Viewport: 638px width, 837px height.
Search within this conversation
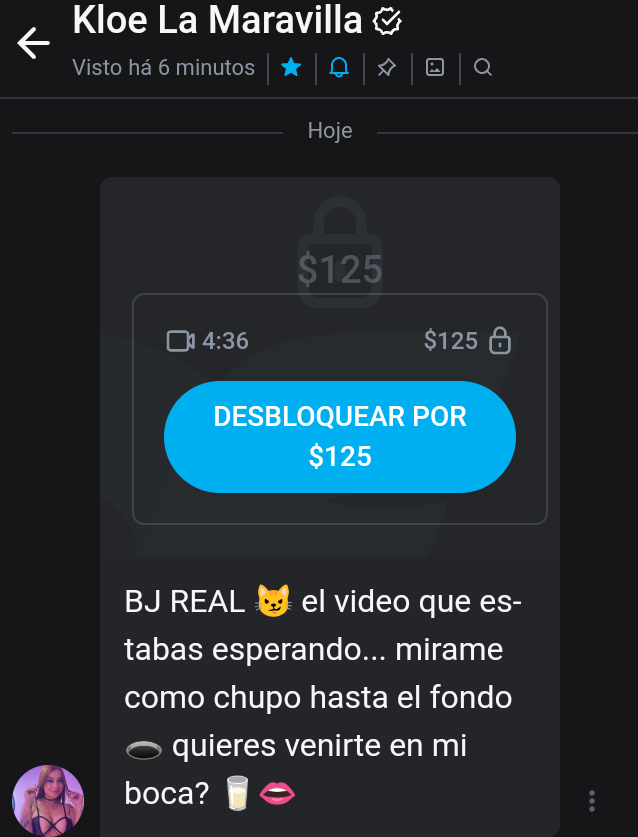(x=483, y=68)
